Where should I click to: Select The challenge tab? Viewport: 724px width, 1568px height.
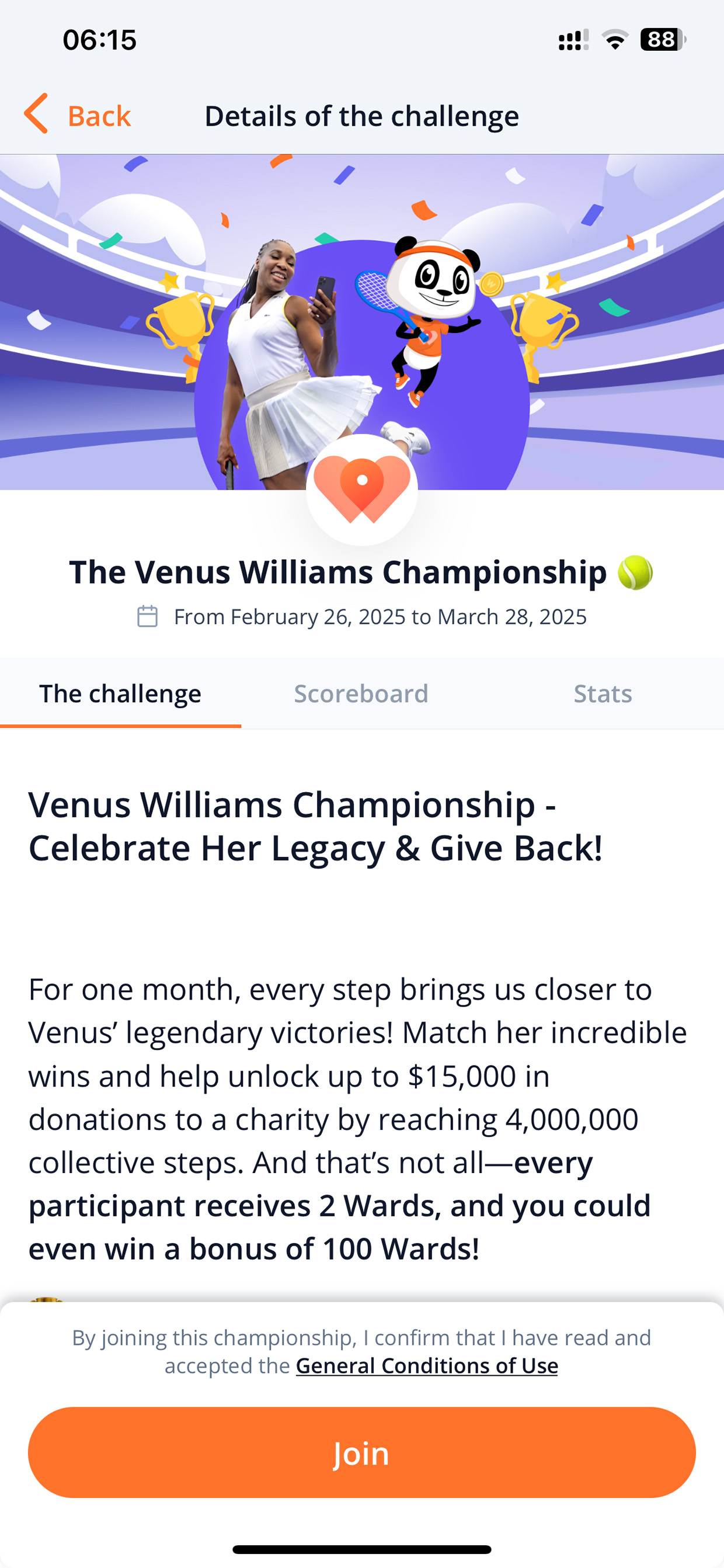(x=120, y=693)
